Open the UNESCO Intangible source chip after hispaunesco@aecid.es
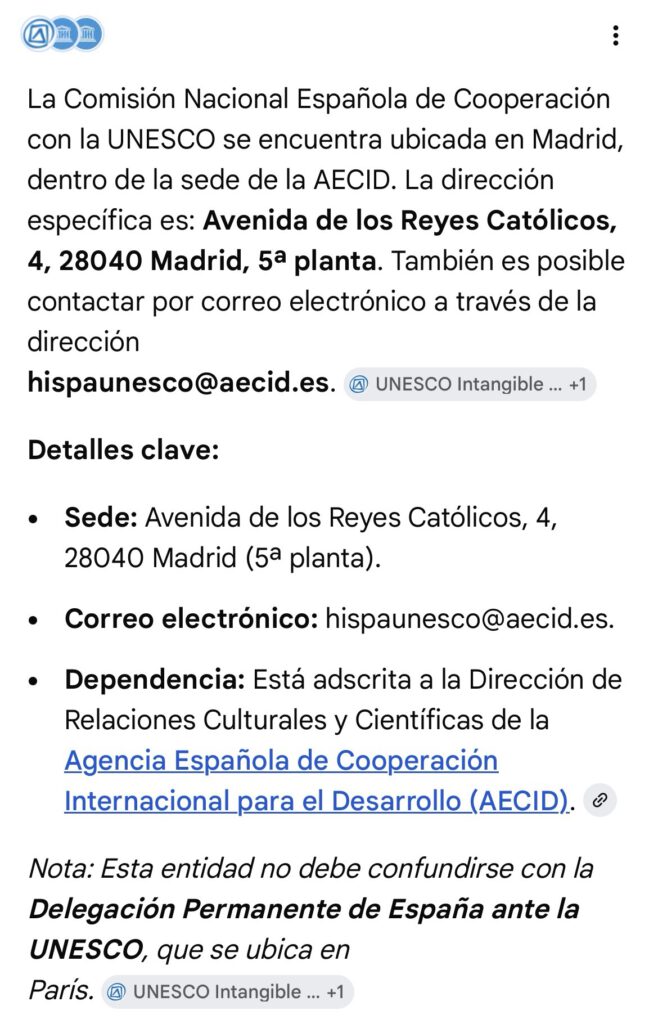 pyautogui.click(x=469, y=384)
